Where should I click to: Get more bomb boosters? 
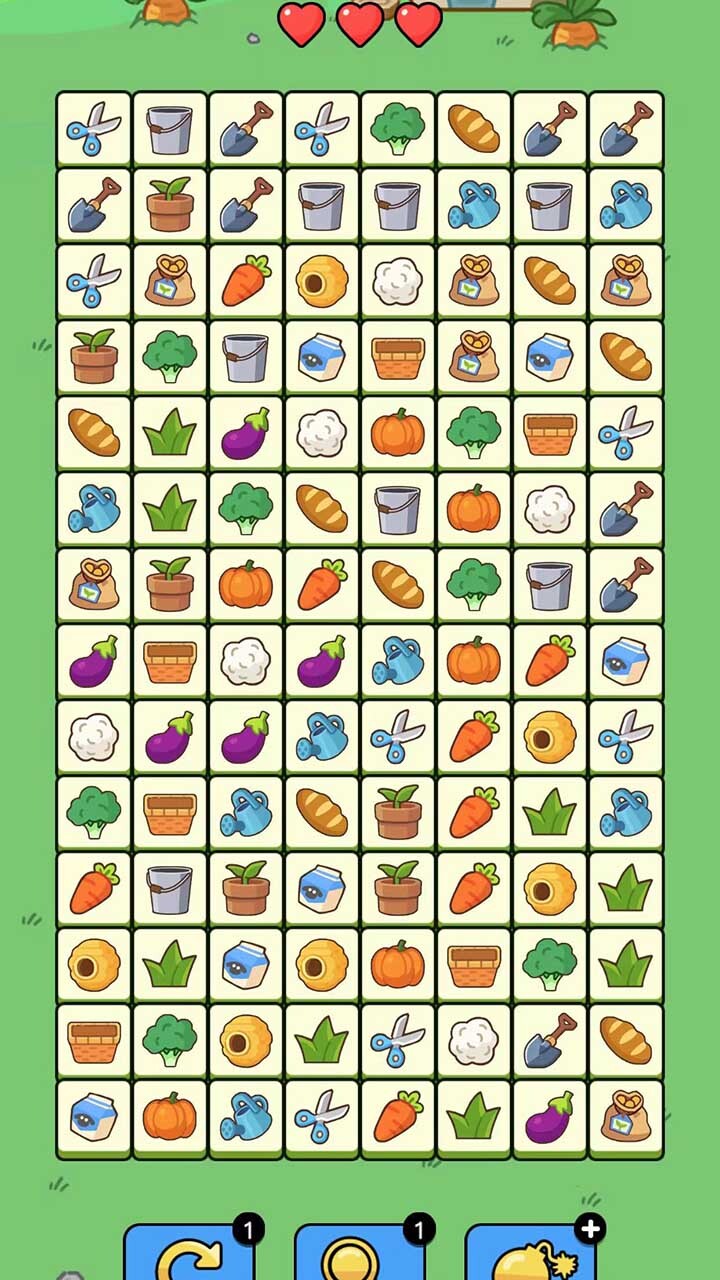pyautogui.click(x=590, y=1229)
